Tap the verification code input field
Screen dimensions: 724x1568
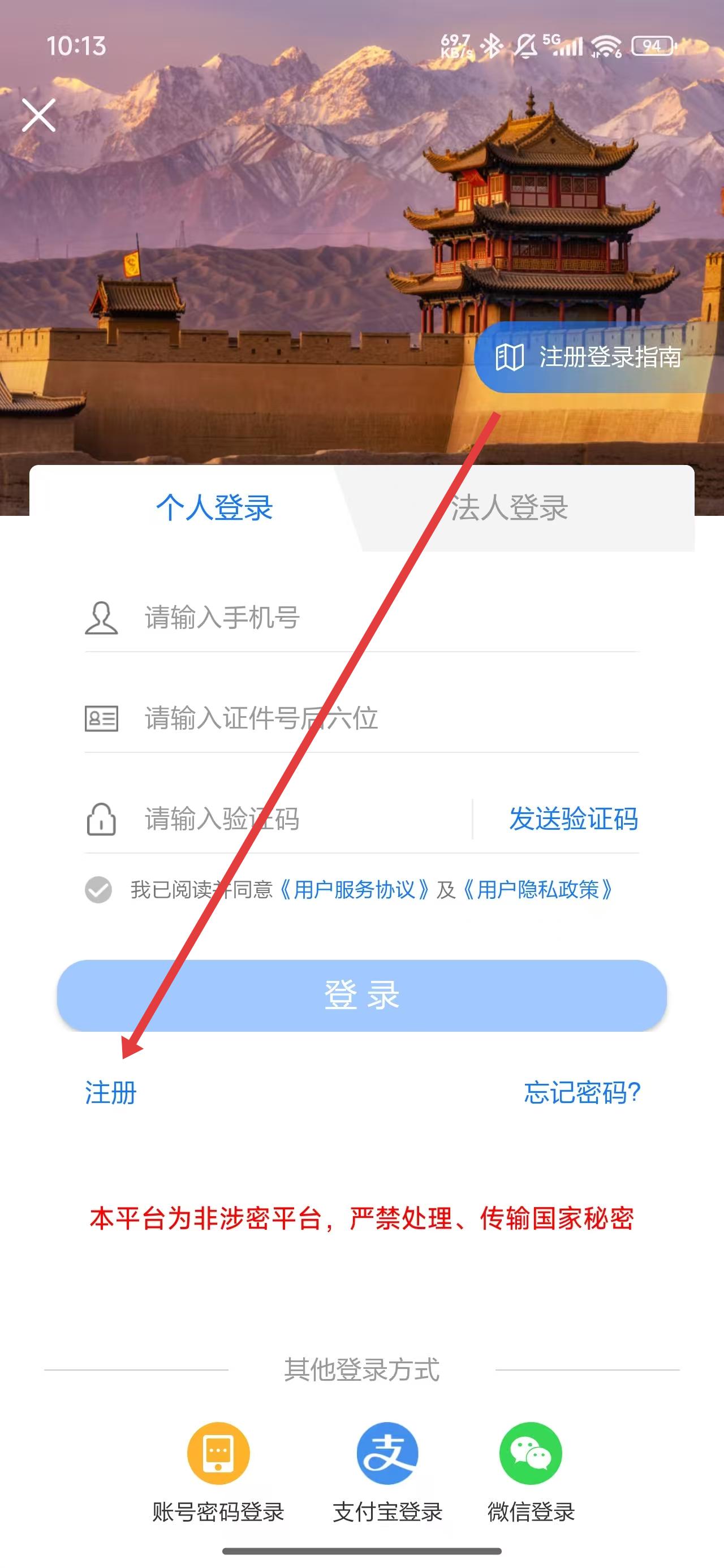[292, 819]
